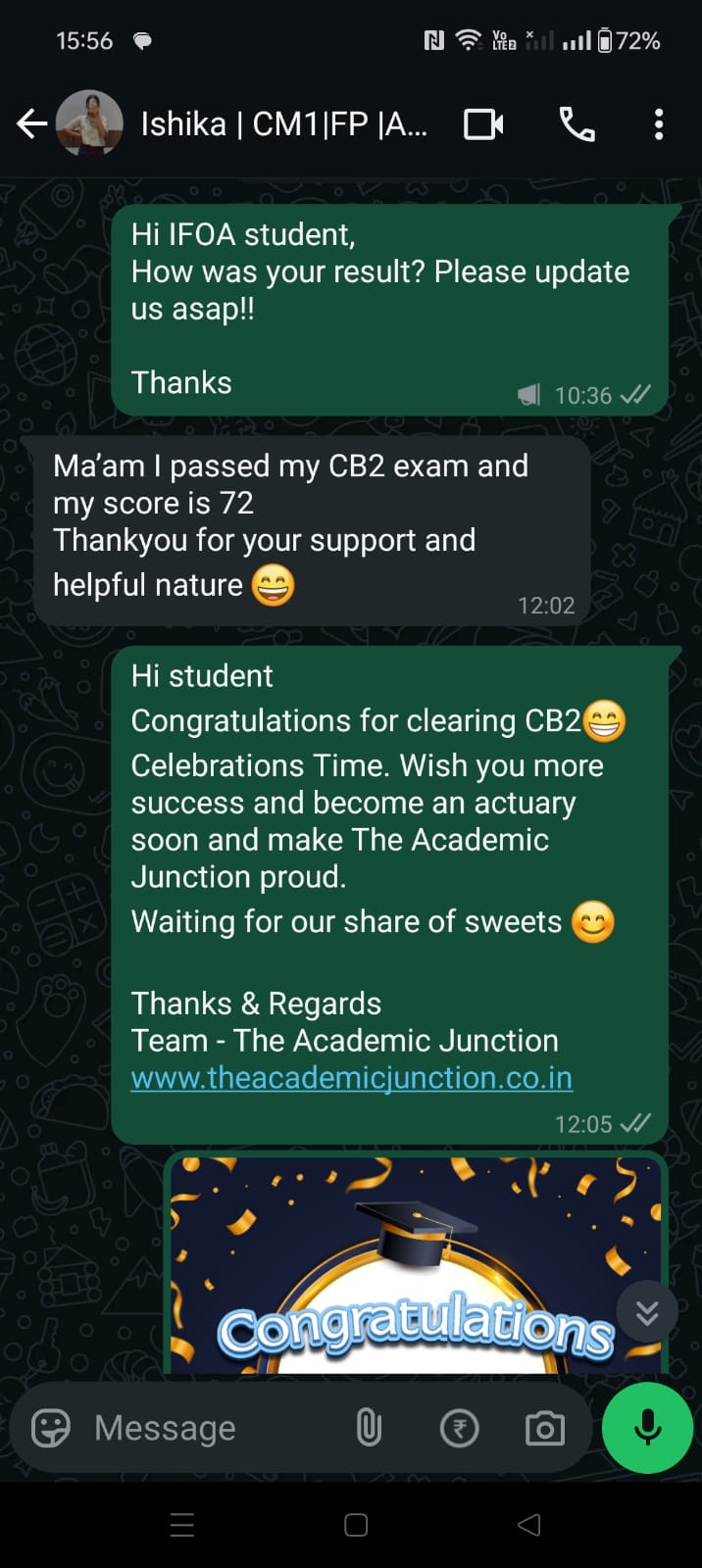Attach a file with the paperclip
The height and width of the screenshot is (1568, 702).
tap(369, 1428)
